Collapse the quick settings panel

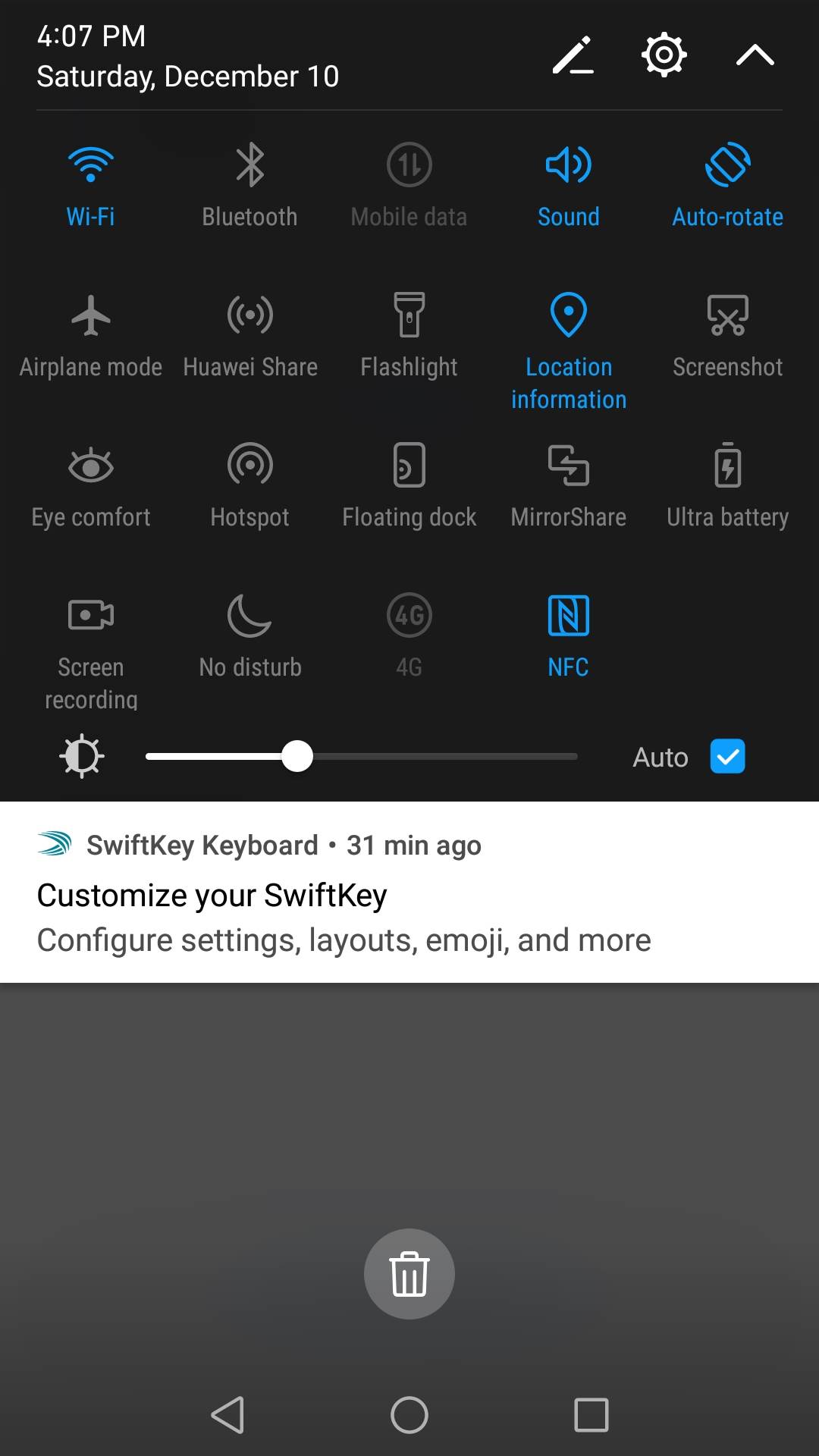(755, 55)
